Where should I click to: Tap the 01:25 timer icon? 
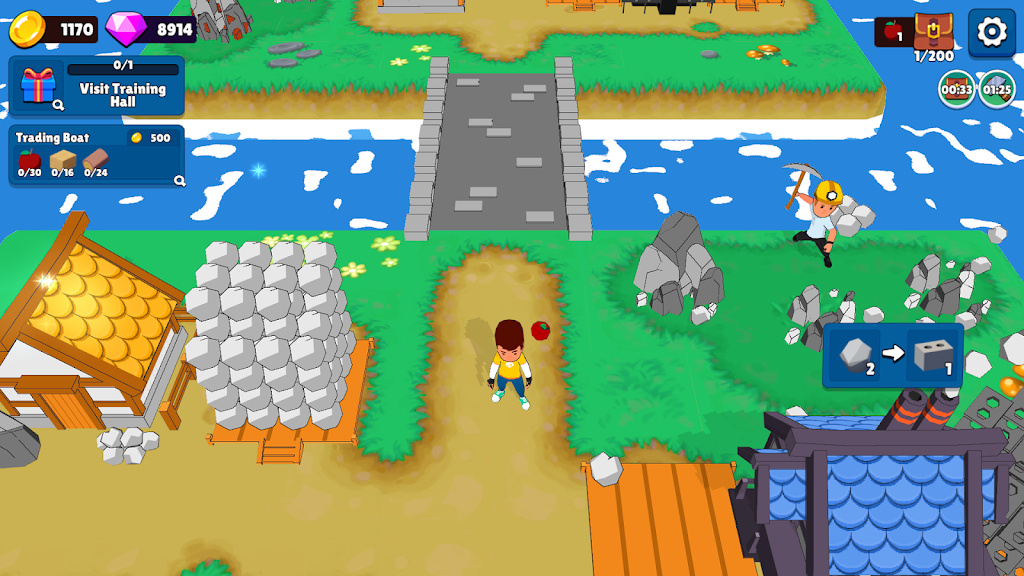(x=996, y=89)
